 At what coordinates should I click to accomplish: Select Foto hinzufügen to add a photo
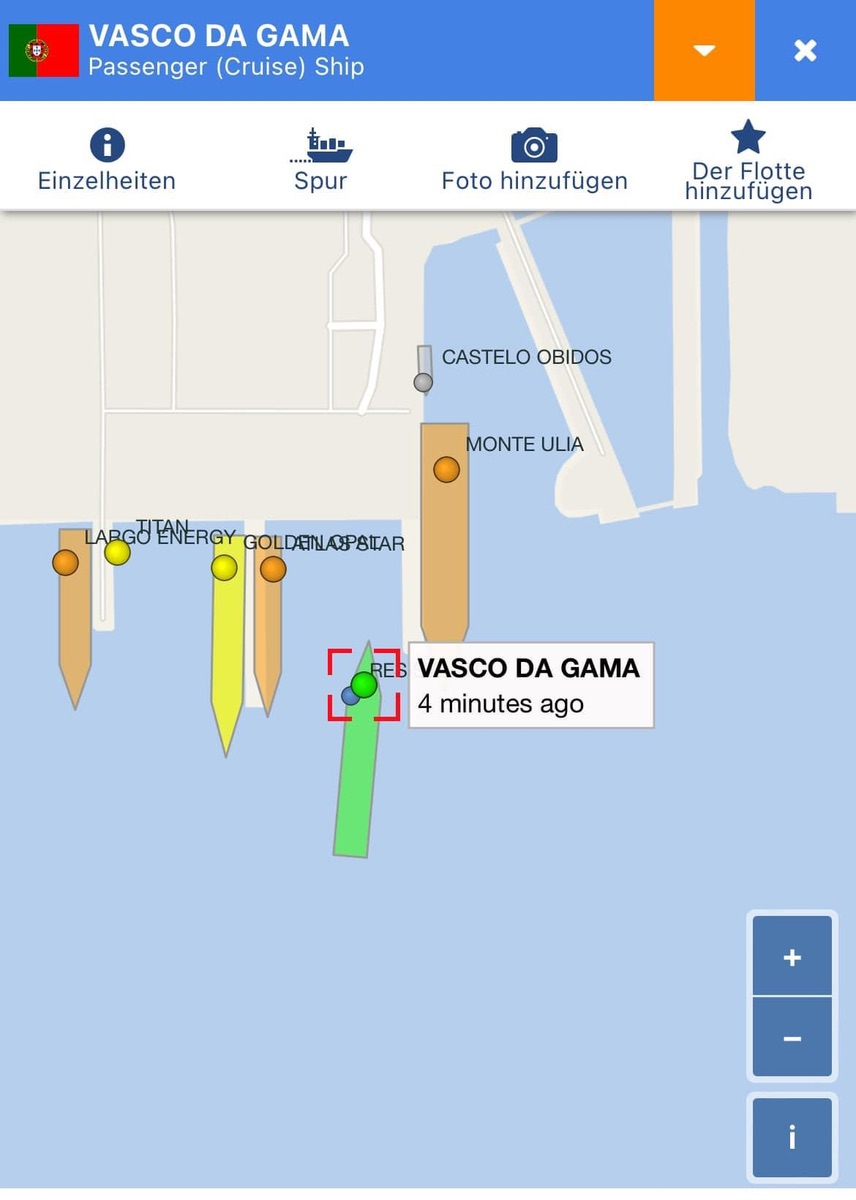pyautogui.click(x=534, y=160)
